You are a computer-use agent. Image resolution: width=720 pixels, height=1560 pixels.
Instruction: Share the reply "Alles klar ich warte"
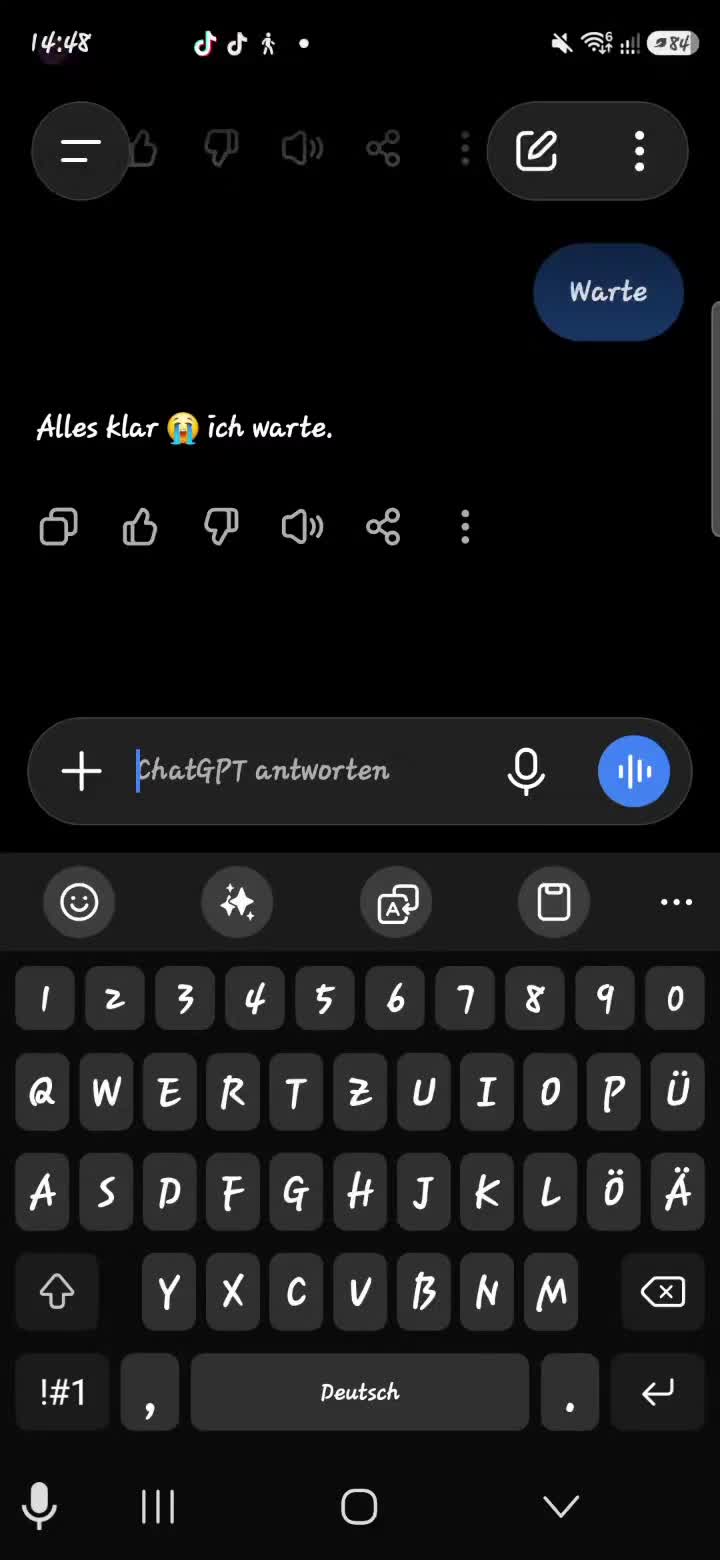(x=383, y=527)
